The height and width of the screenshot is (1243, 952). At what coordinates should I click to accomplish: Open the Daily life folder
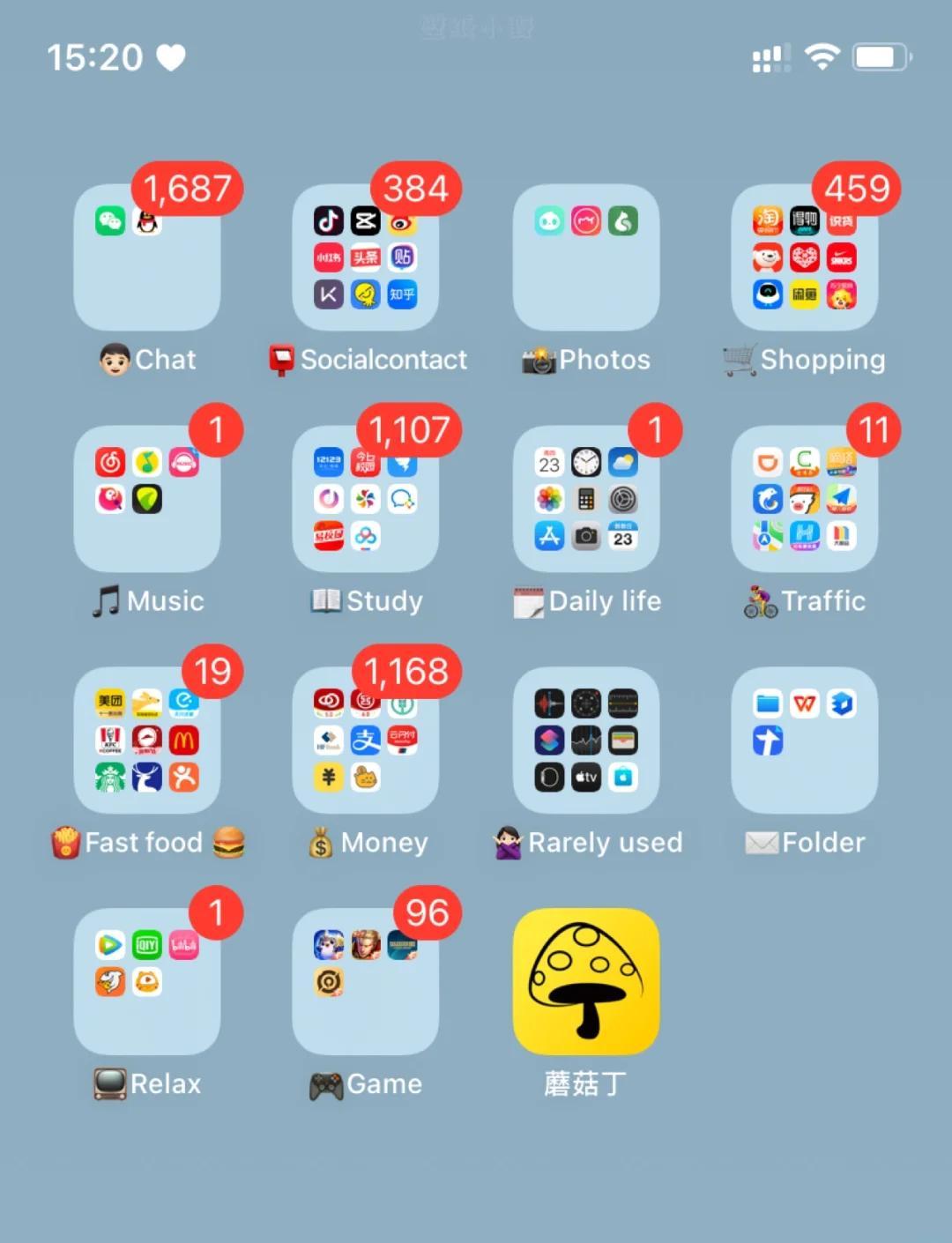click(x=585, y=499)
